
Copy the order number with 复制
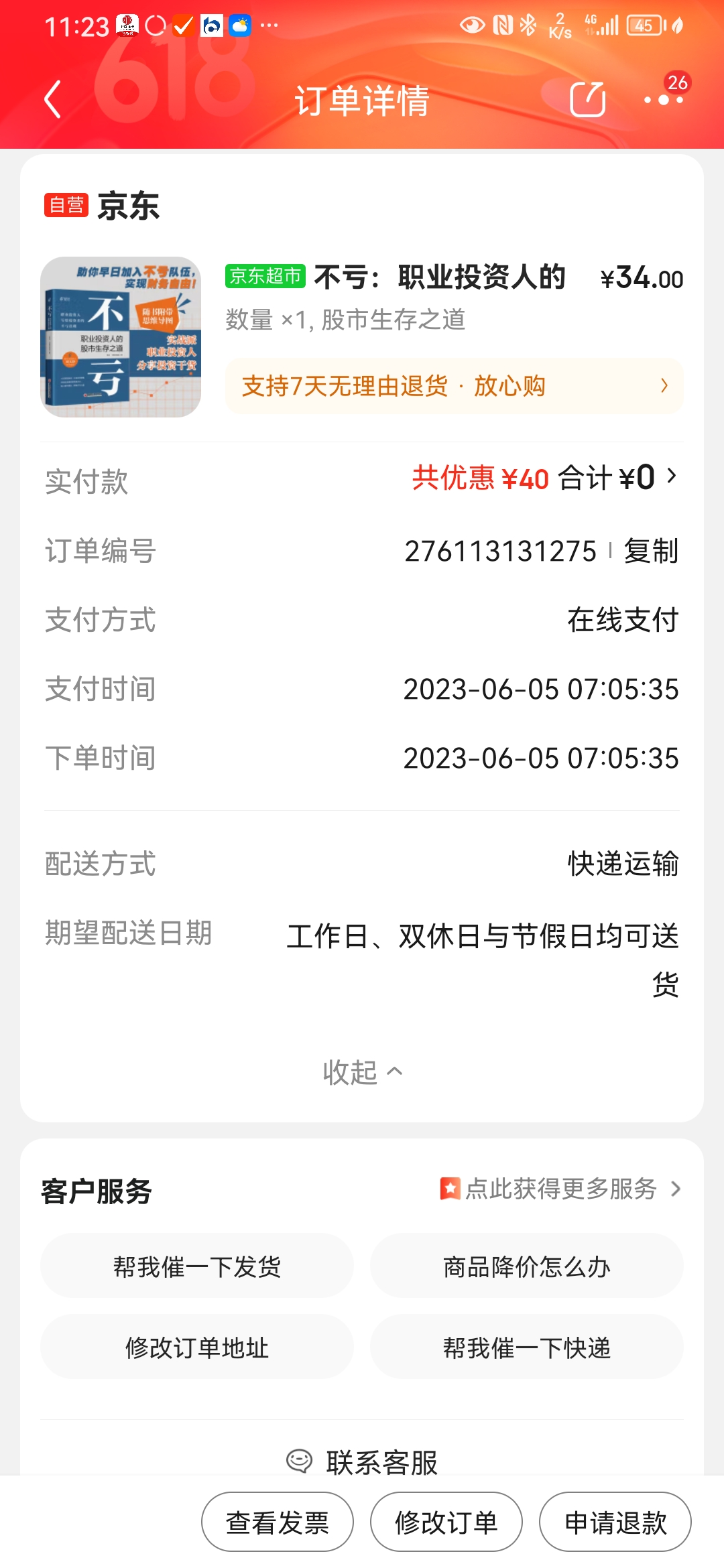coord(650,551)
